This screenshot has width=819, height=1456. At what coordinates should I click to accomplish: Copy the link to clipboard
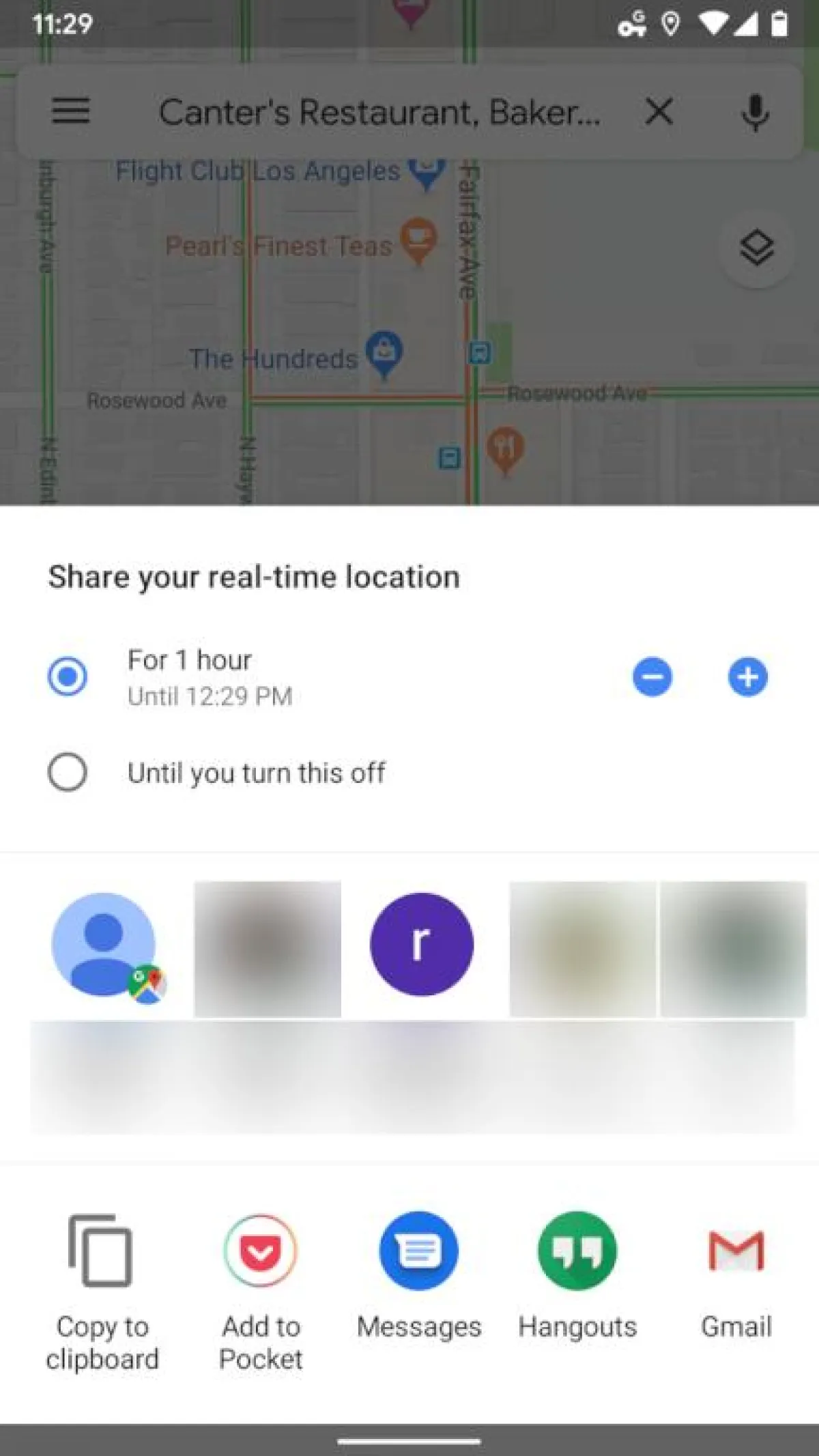pos(102,1283)
